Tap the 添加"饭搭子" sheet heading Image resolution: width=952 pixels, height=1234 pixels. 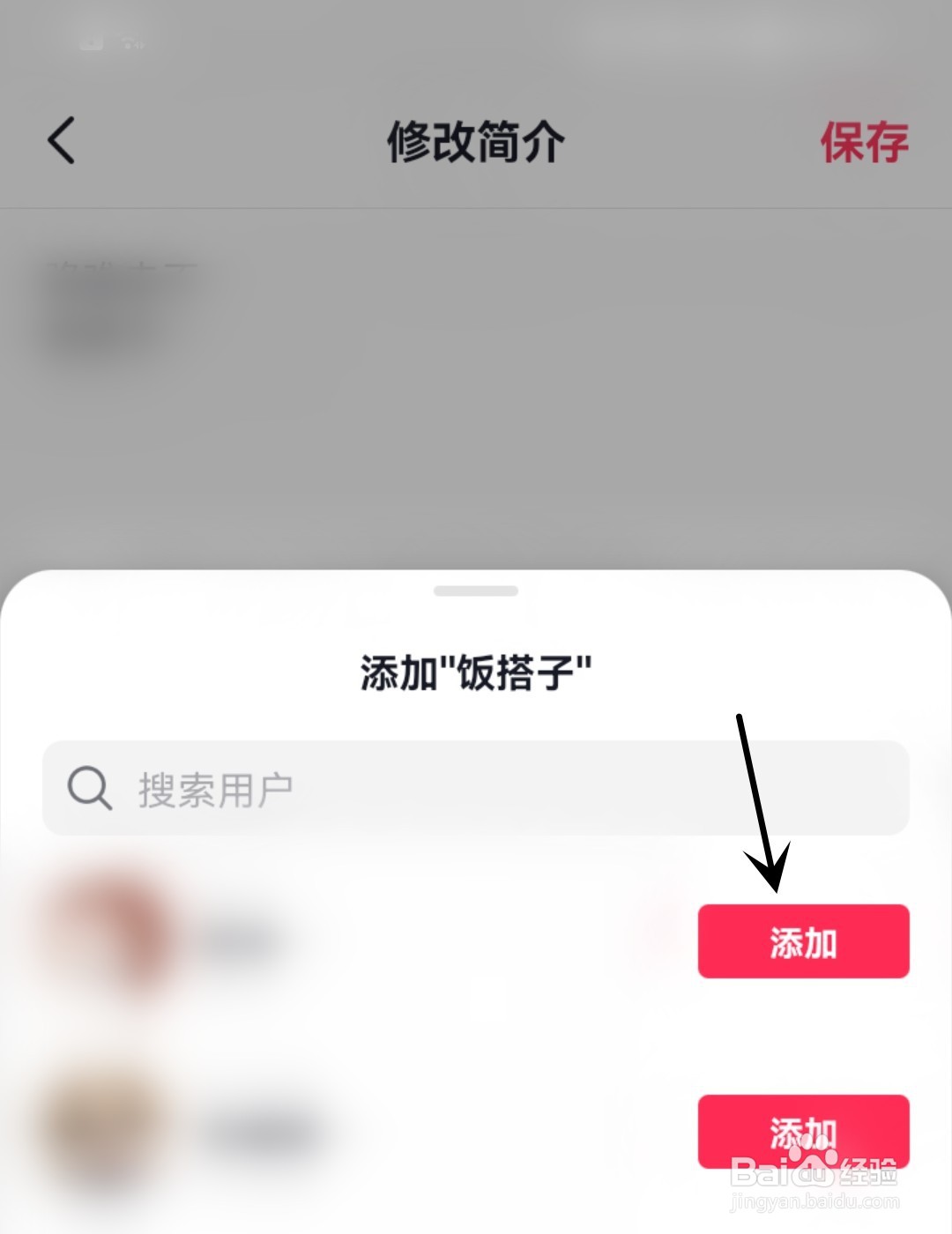click(476, 670)
